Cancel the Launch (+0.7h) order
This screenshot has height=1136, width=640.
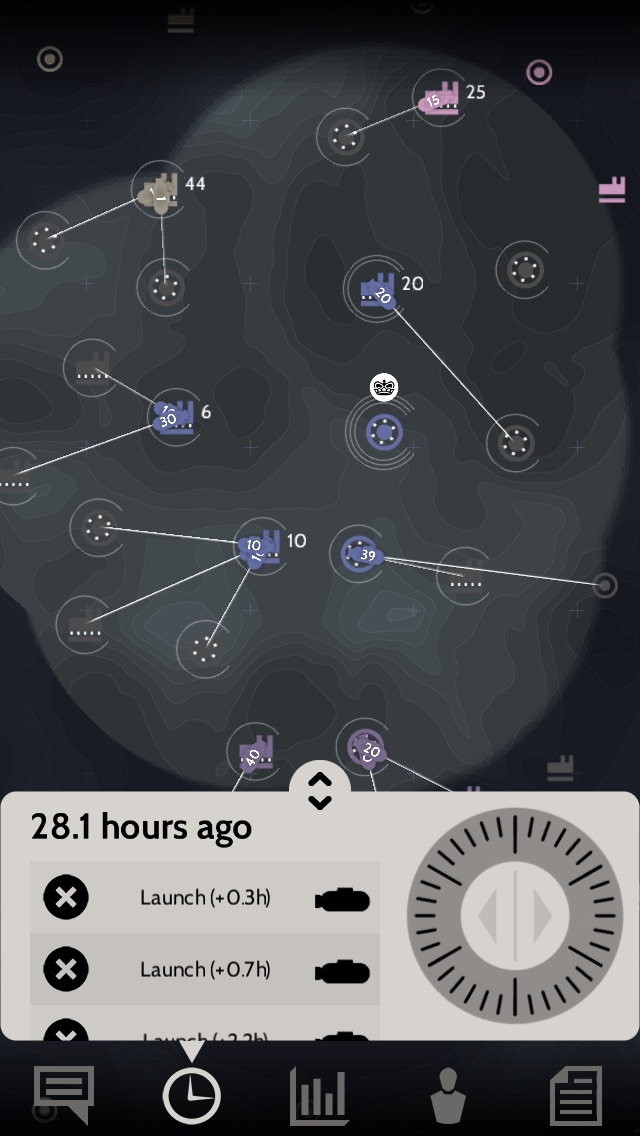[66, 970]
